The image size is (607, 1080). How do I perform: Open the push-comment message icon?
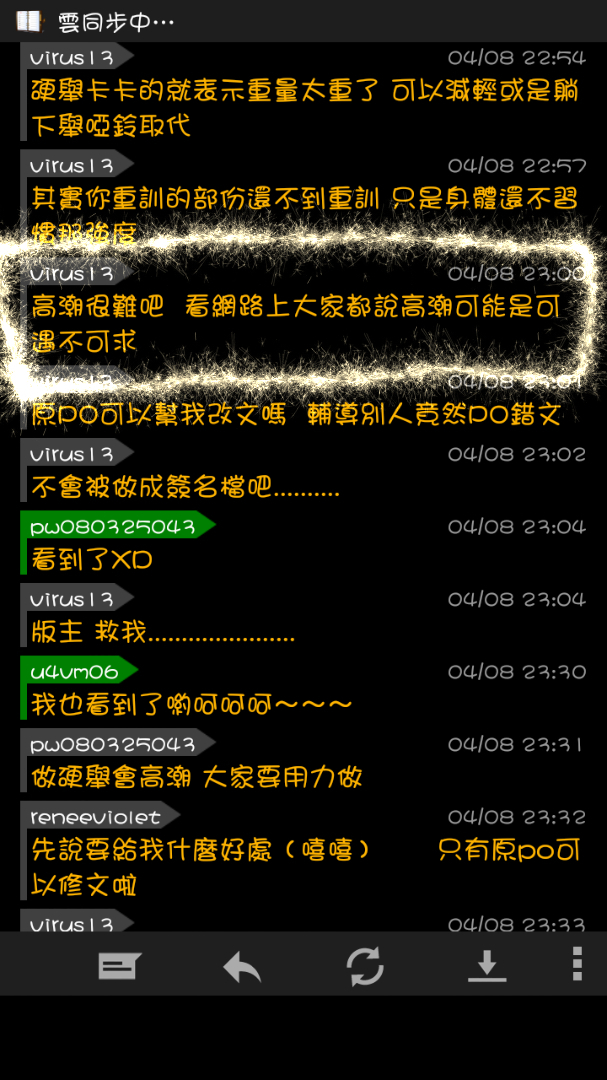tap(119, 966)
